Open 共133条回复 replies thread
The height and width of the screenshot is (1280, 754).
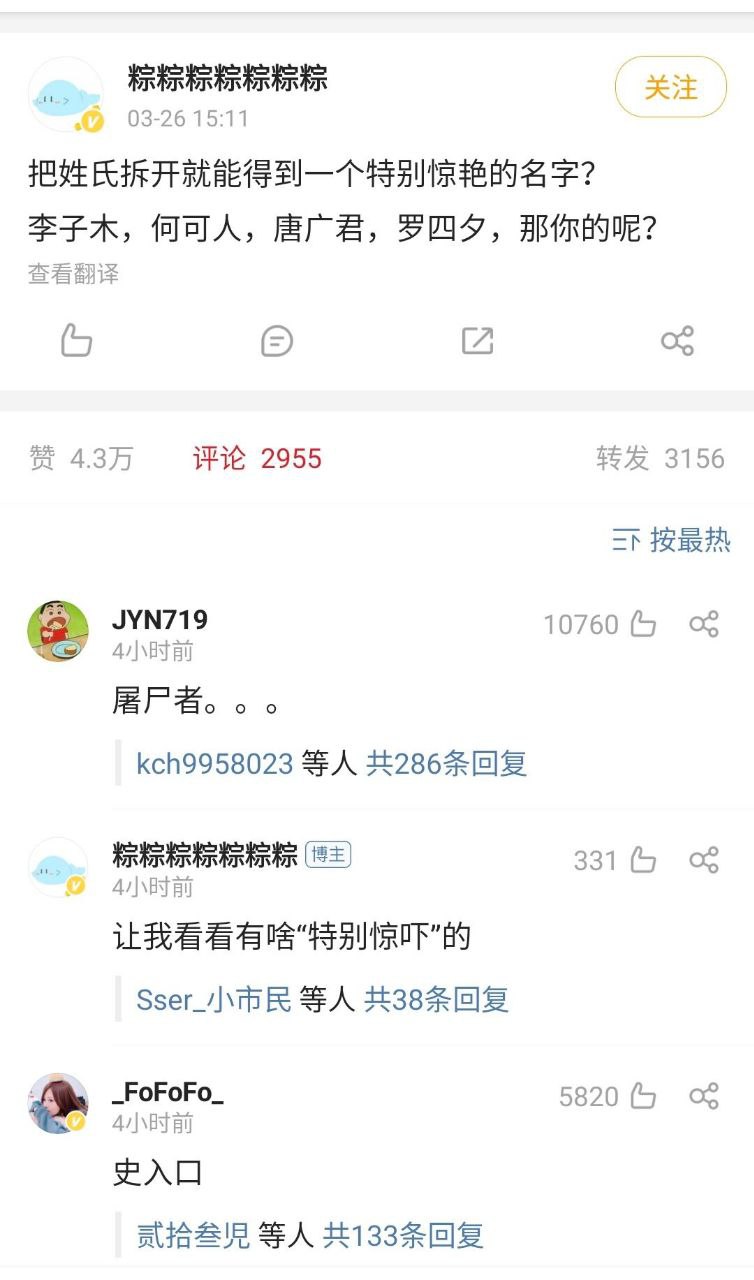coord(403,1235)
